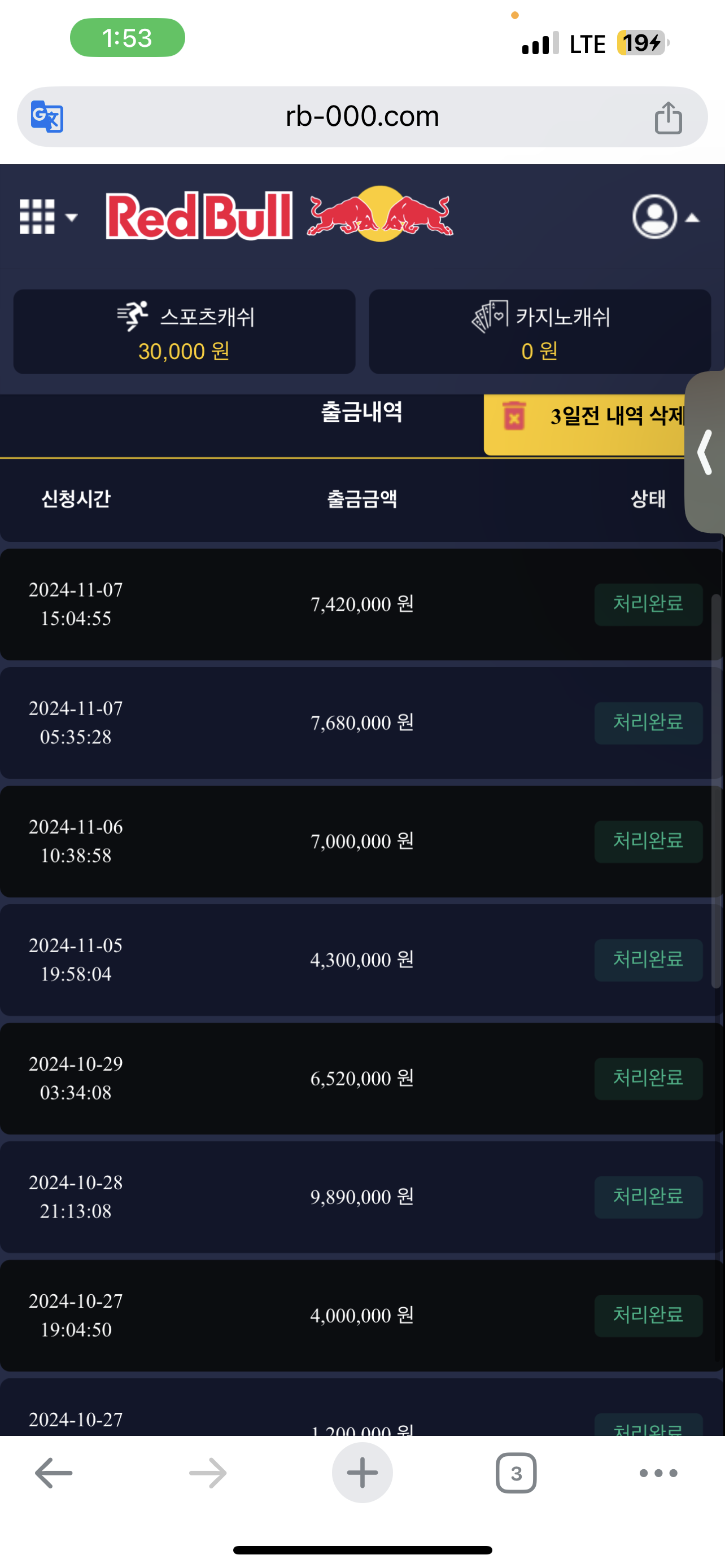The width and height of the screenshot is (725, 1568).
Task: Edit the rb-000.com address bar
Action: point(362,116)
